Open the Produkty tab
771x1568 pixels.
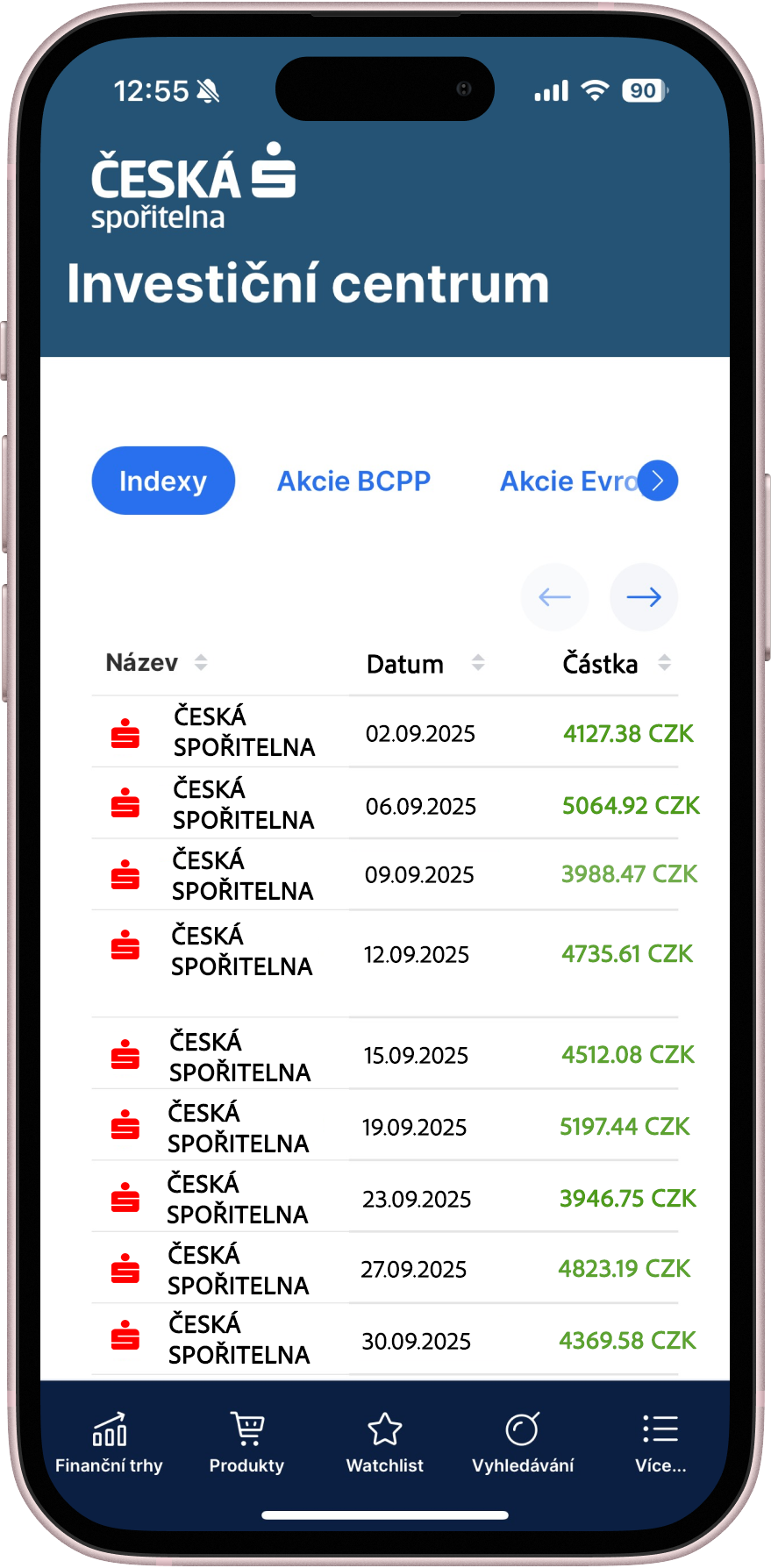pyautogui.click(x=246, y=1443)
